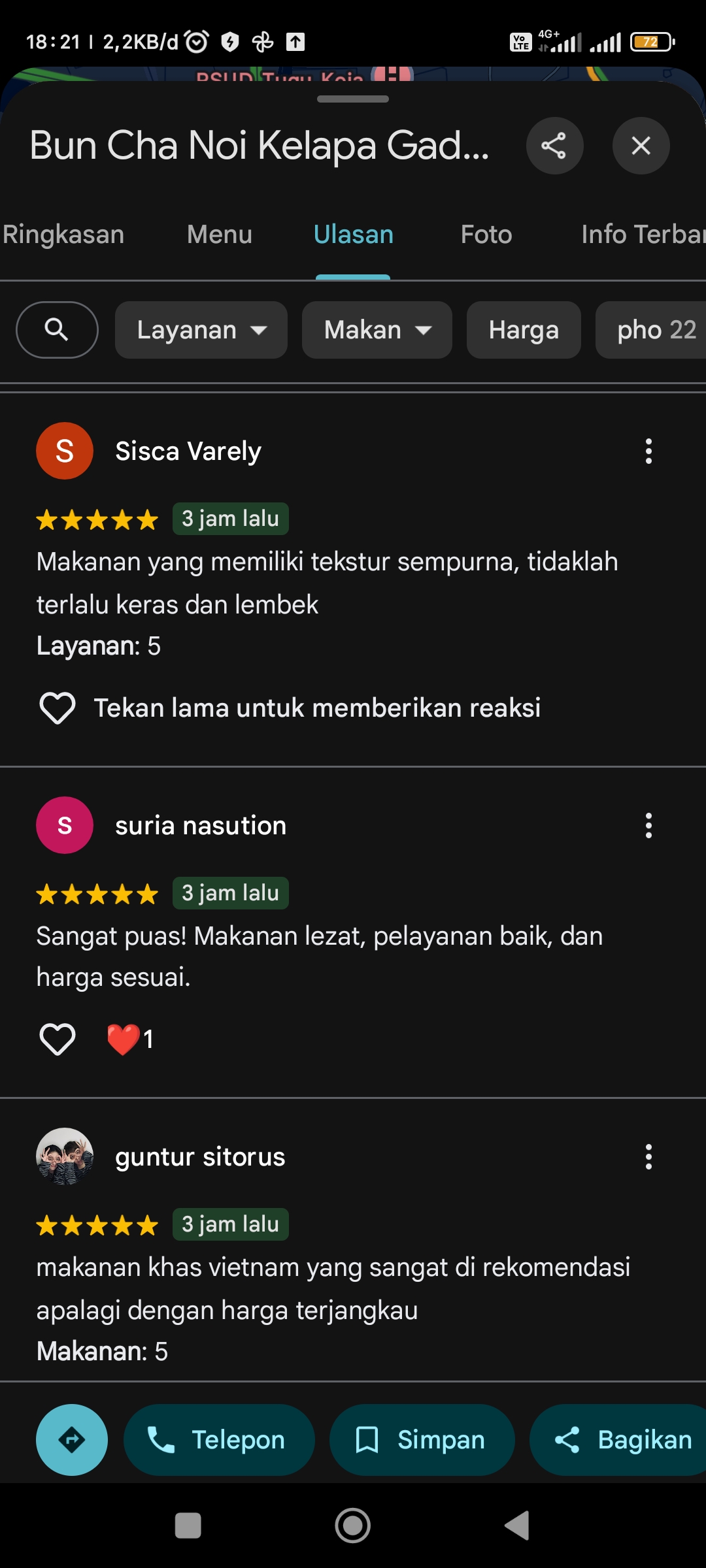
Task: Open overflow menu on Sisca Varely's review
Action: (x=648, y=451)
